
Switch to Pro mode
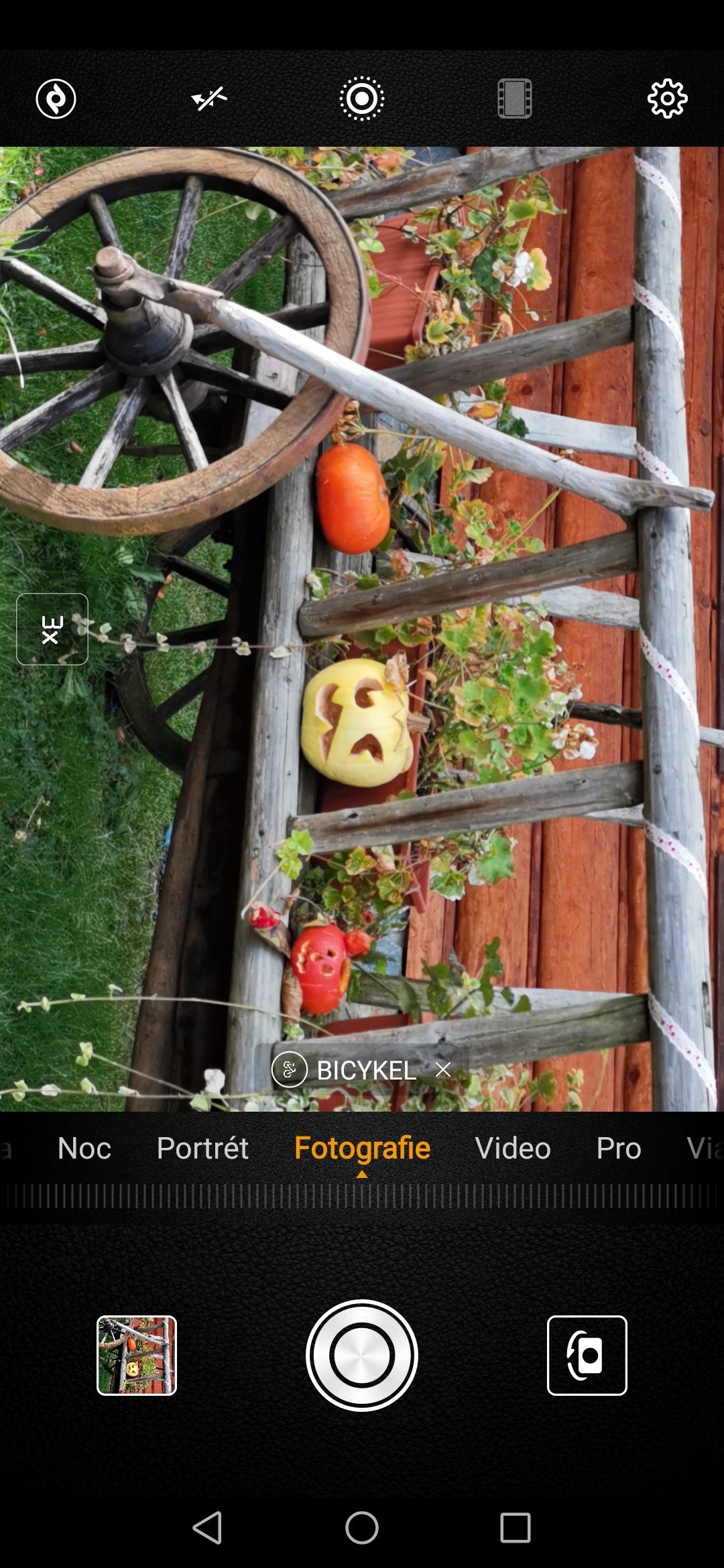pyautogui.click(x=619, y=1149)
